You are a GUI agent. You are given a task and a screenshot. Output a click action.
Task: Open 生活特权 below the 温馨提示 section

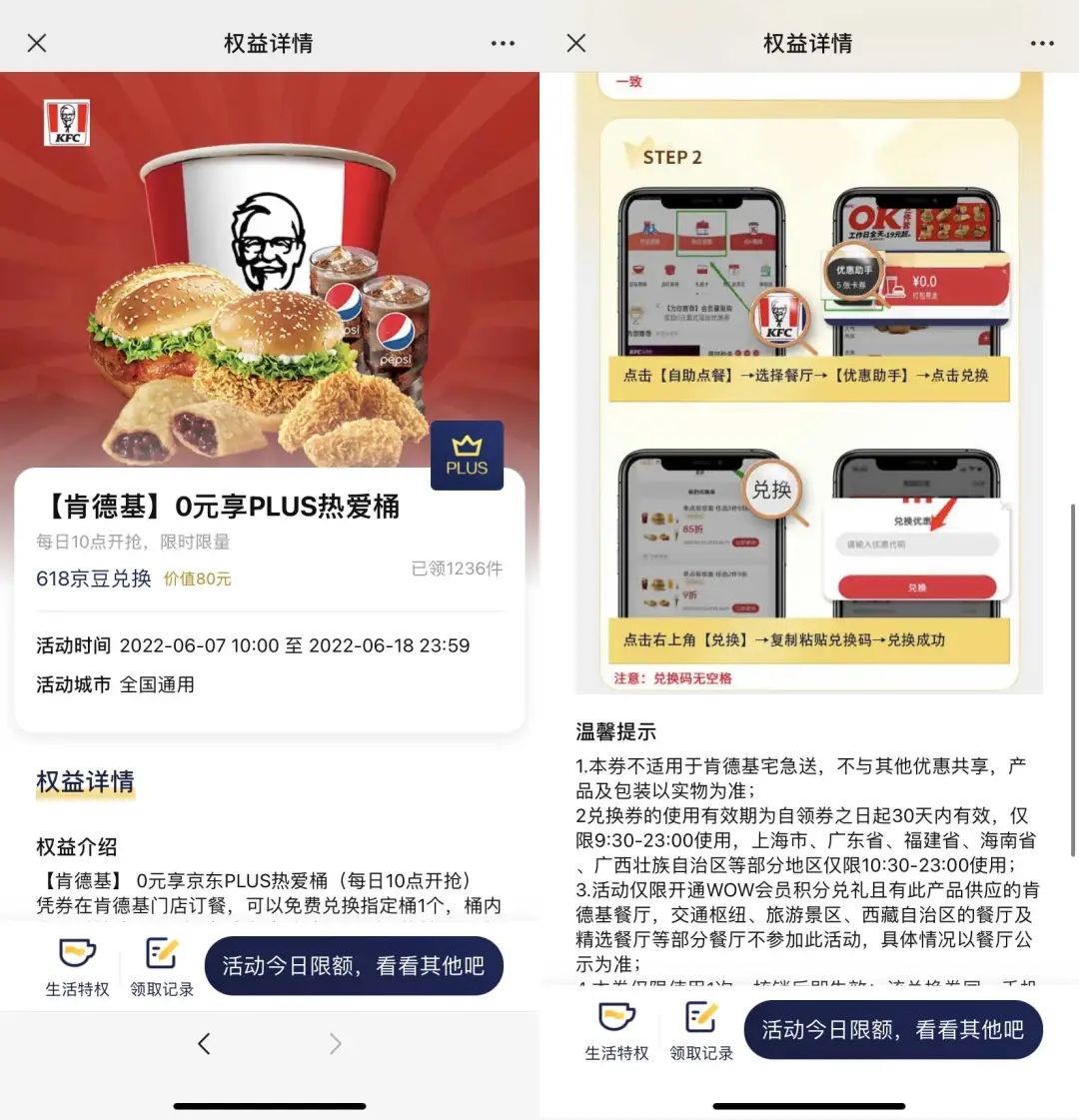[x=616, y=1031]
